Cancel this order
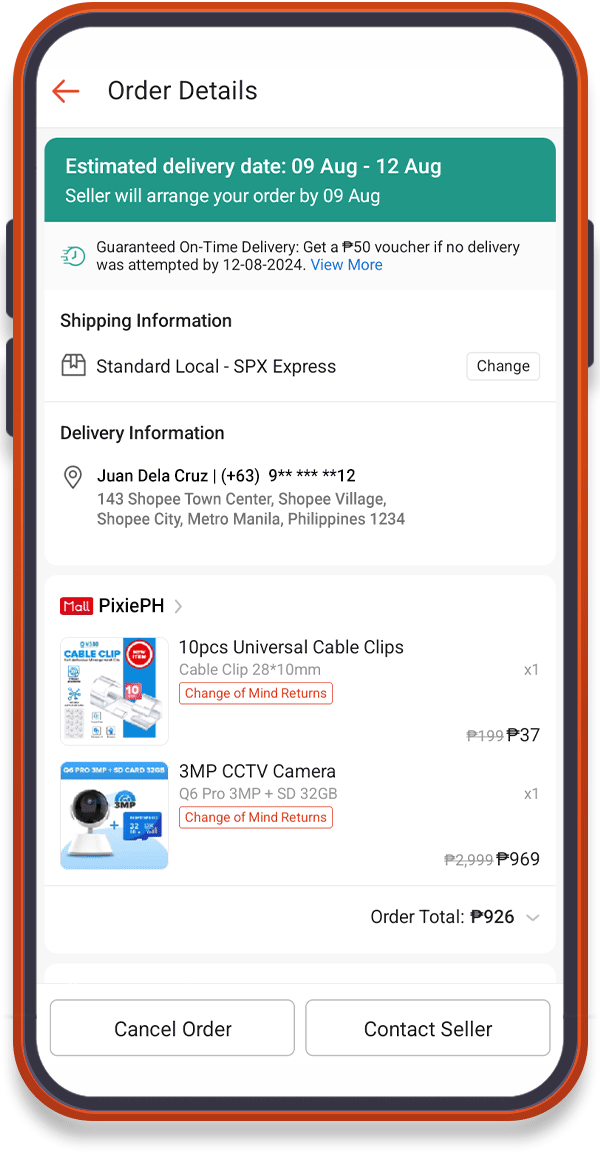Image resolution: width=600 pixels, height=1160 pixels. tap(172, 1028)
